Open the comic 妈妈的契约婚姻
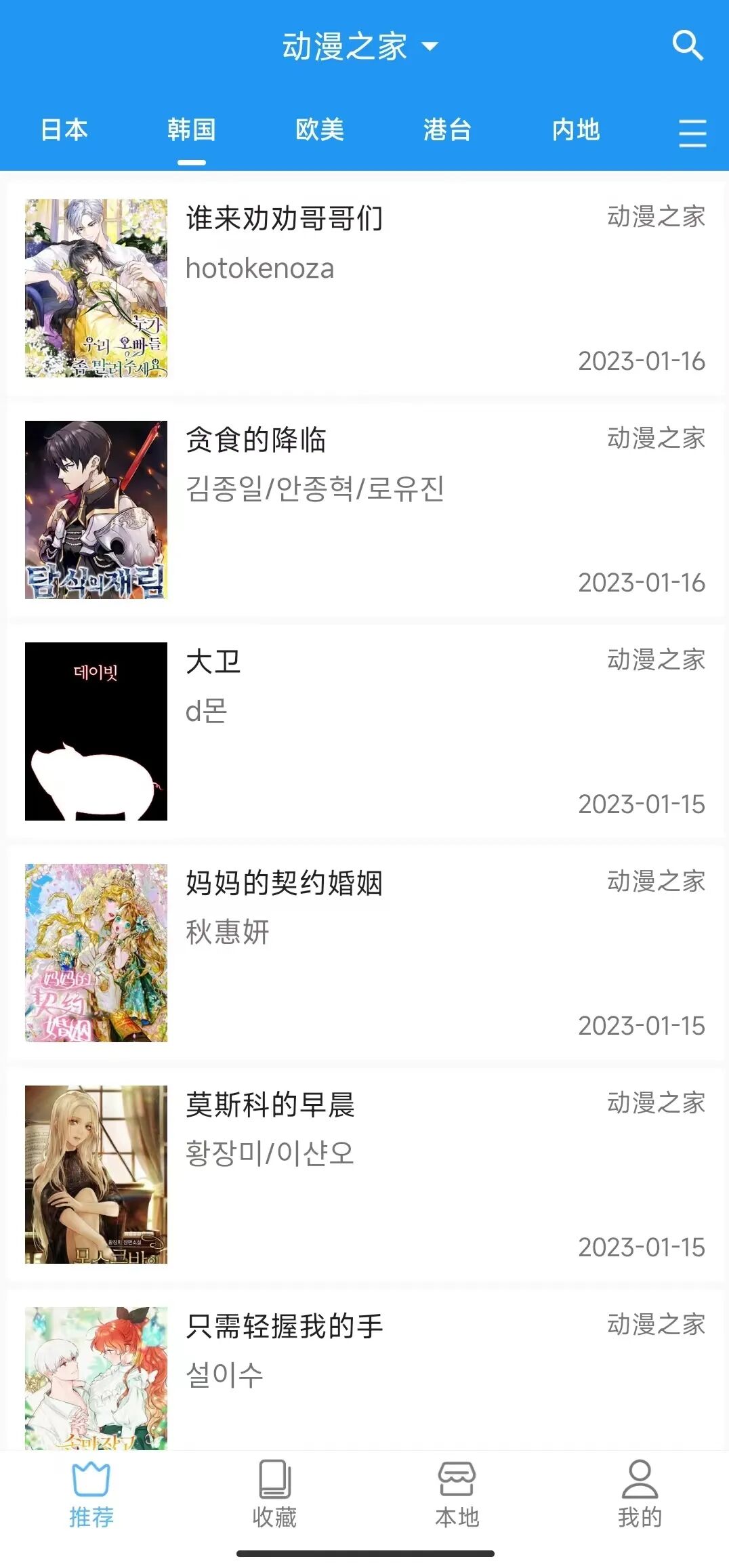 tap(364, 953)
